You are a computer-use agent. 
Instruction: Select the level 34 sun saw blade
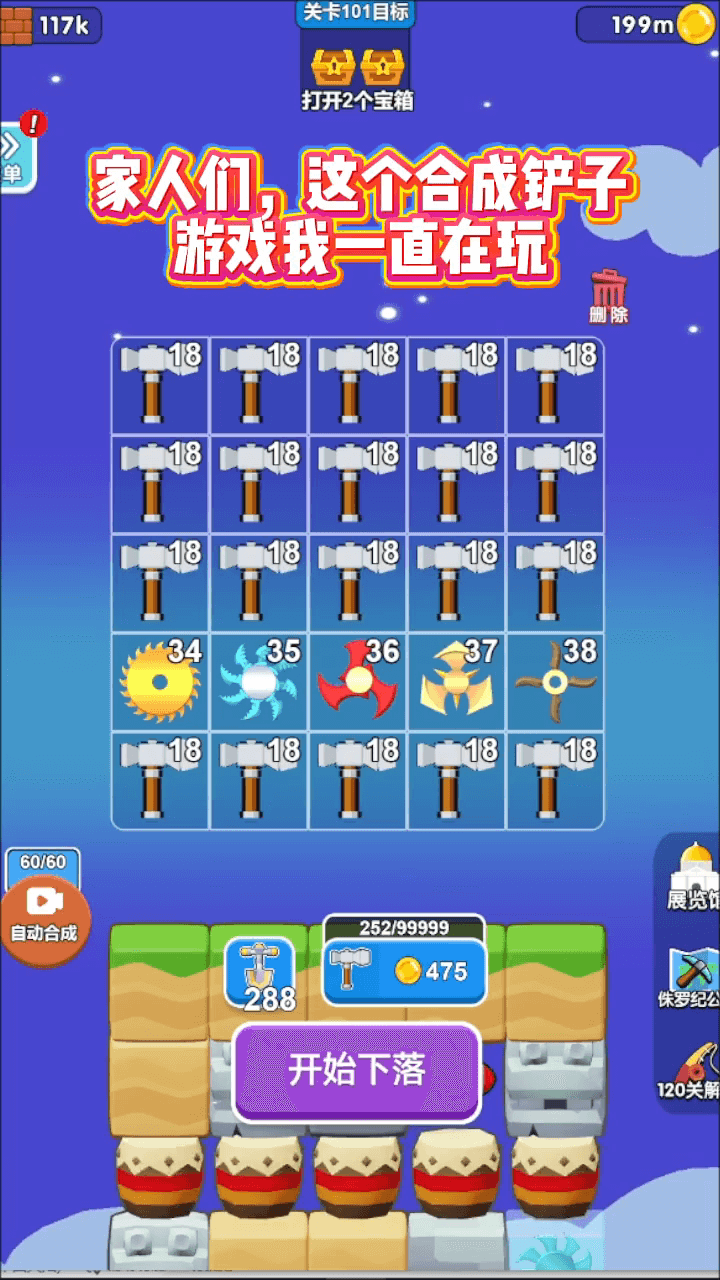pyautogui.click(x=160, y=681)
